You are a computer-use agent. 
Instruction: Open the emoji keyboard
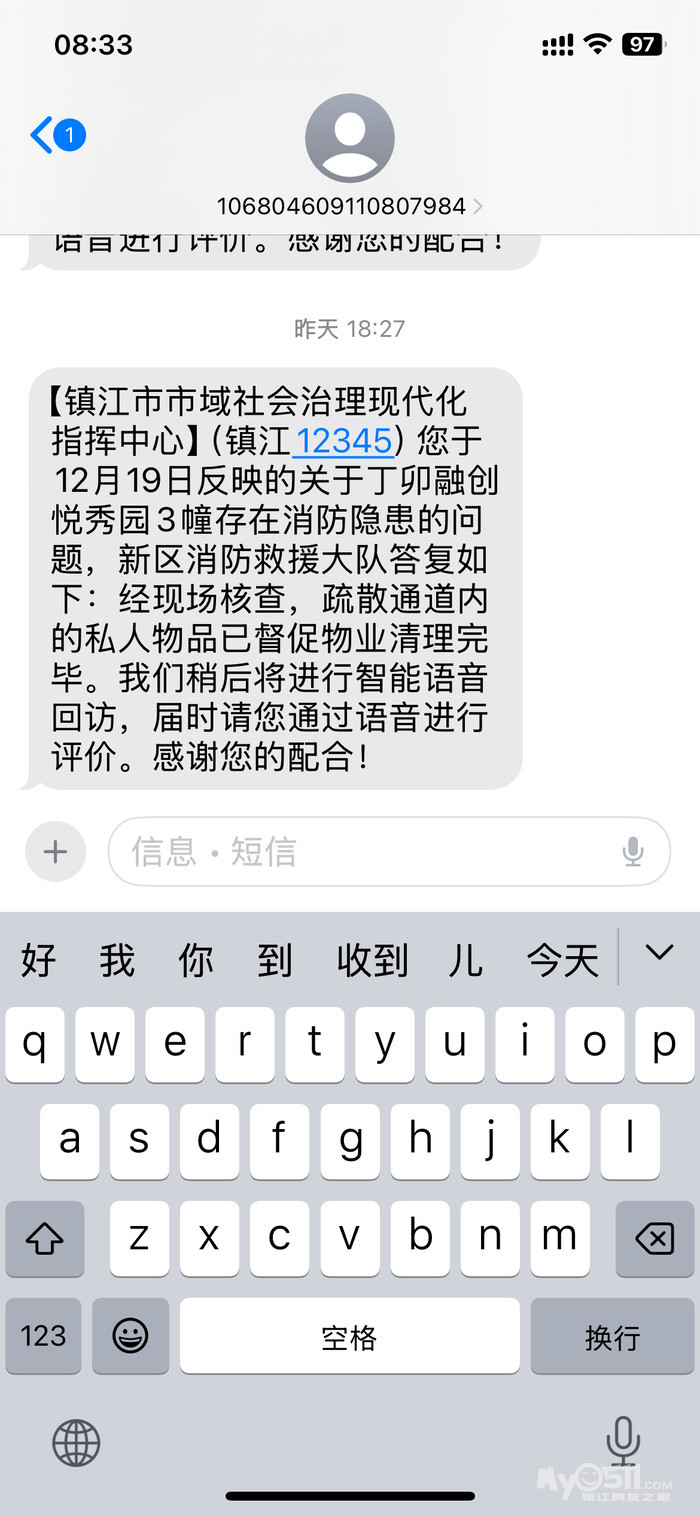131,1336
